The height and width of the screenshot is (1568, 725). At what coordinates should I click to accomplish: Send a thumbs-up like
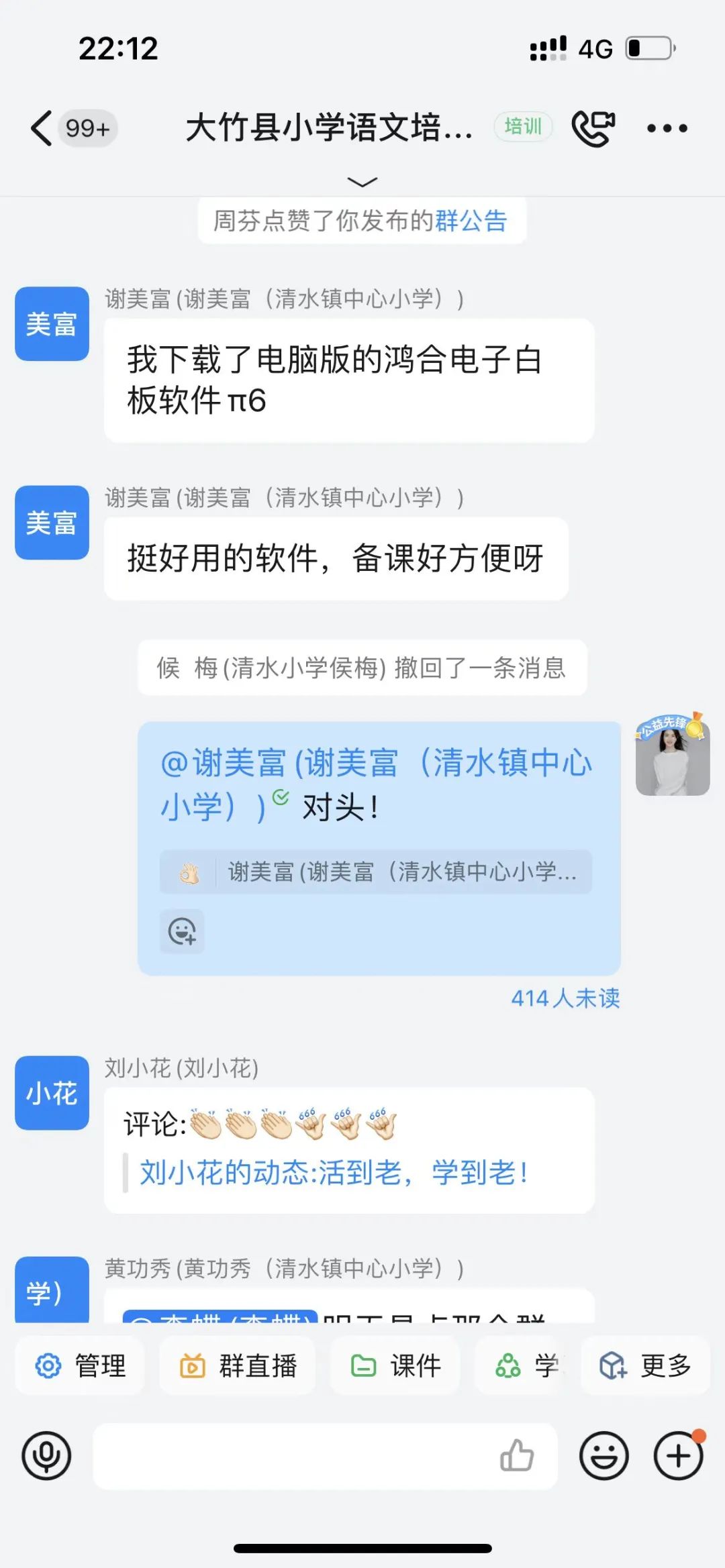click(x=516, y=1456)
